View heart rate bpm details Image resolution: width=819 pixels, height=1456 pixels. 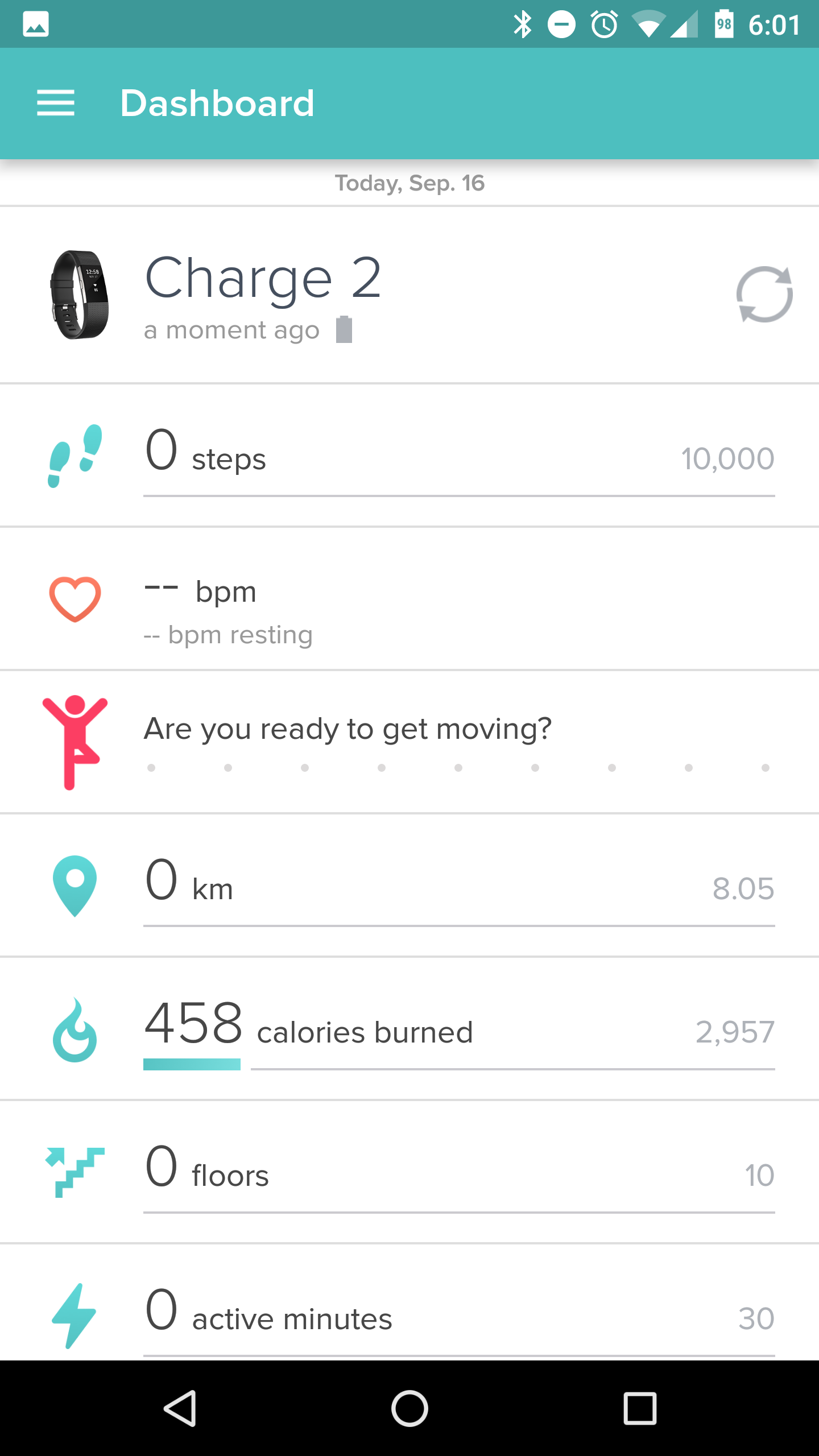tap(409, 599)
